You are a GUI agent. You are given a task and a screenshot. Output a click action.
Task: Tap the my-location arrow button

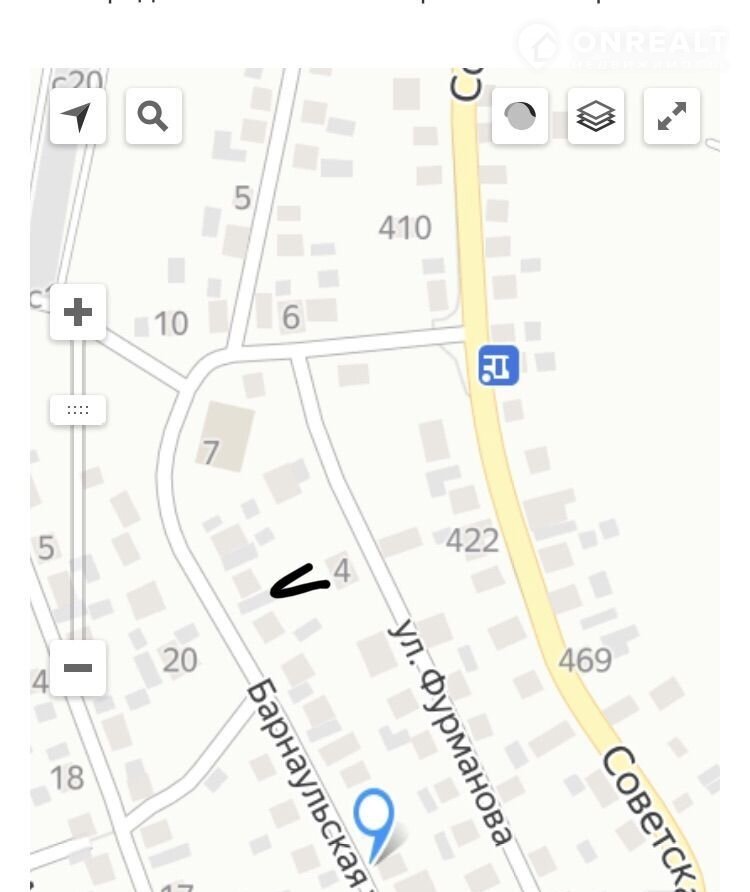tap(78, 116)
